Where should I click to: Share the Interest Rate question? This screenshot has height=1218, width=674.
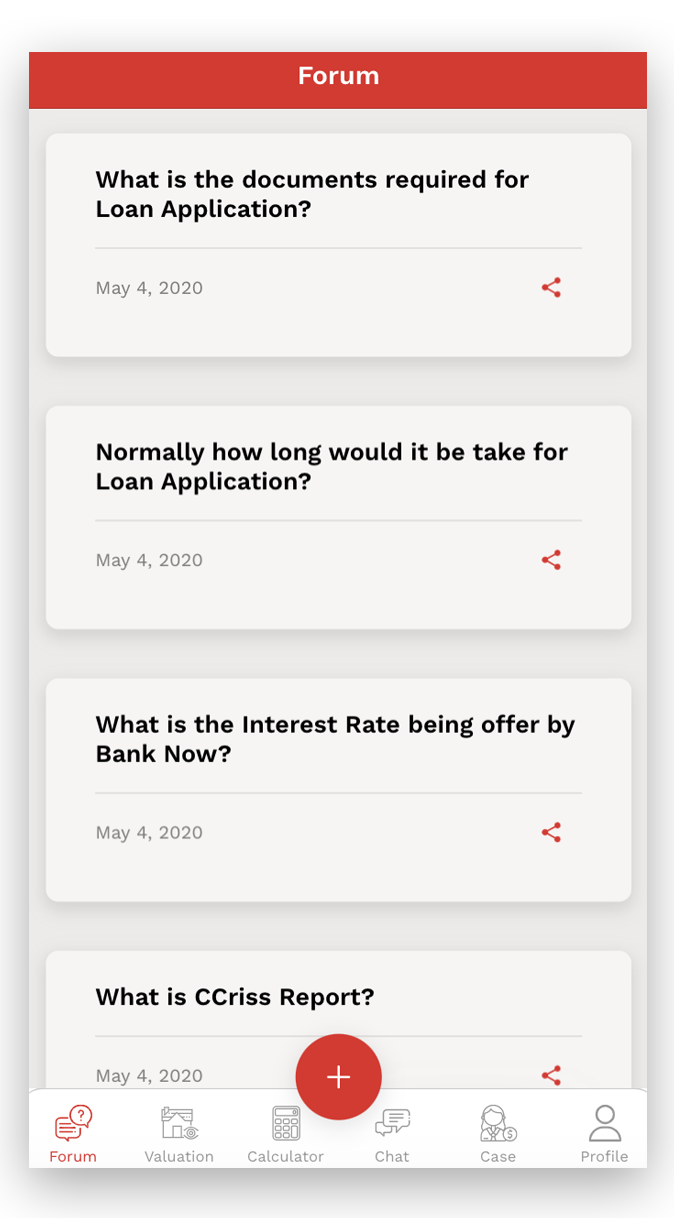tap(551, 832)
